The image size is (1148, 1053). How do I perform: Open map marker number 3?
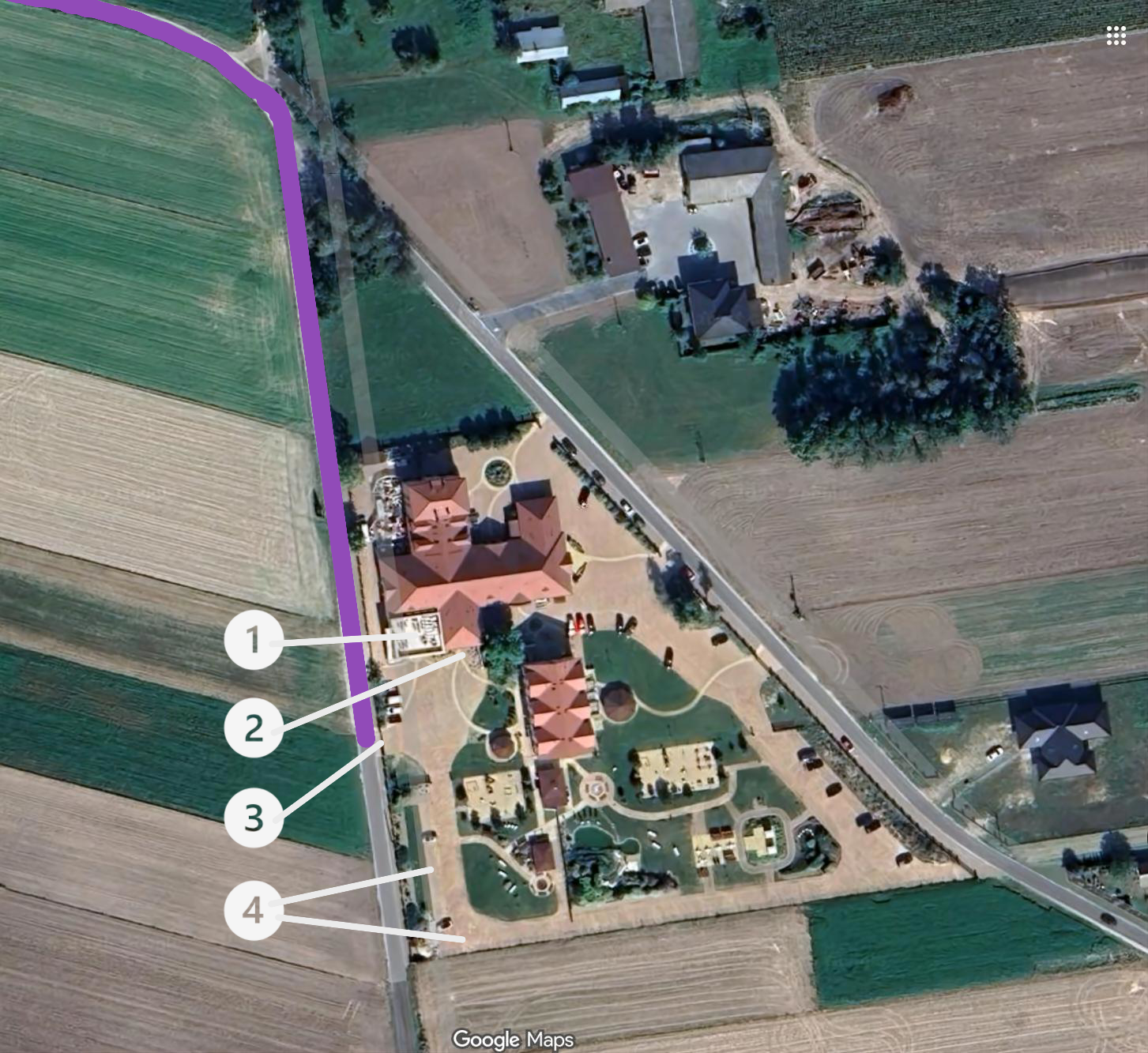[253, 818]
